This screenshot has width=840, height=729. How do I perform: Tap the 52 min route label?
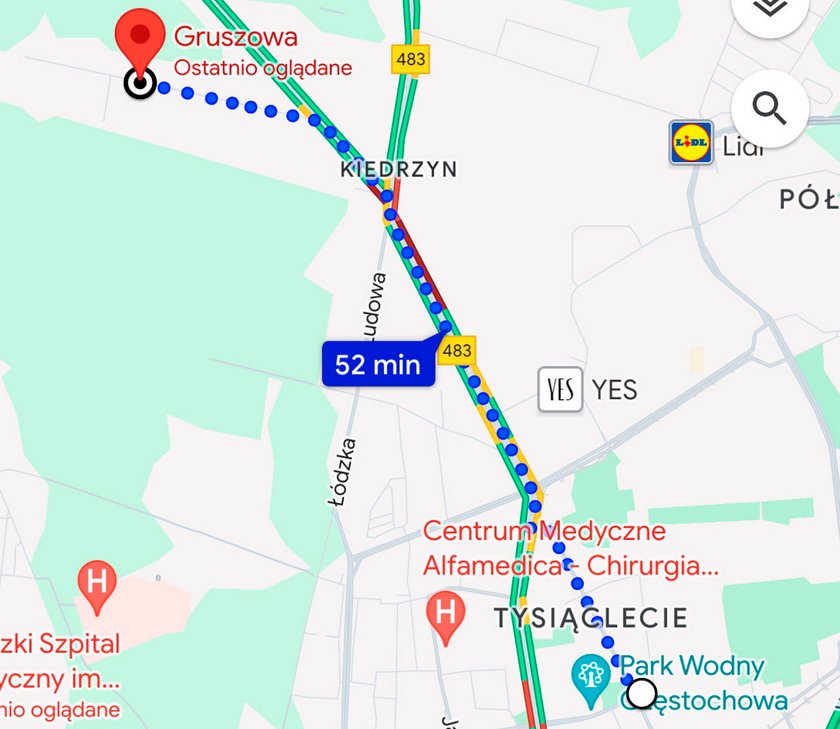(x=378, y=364)
